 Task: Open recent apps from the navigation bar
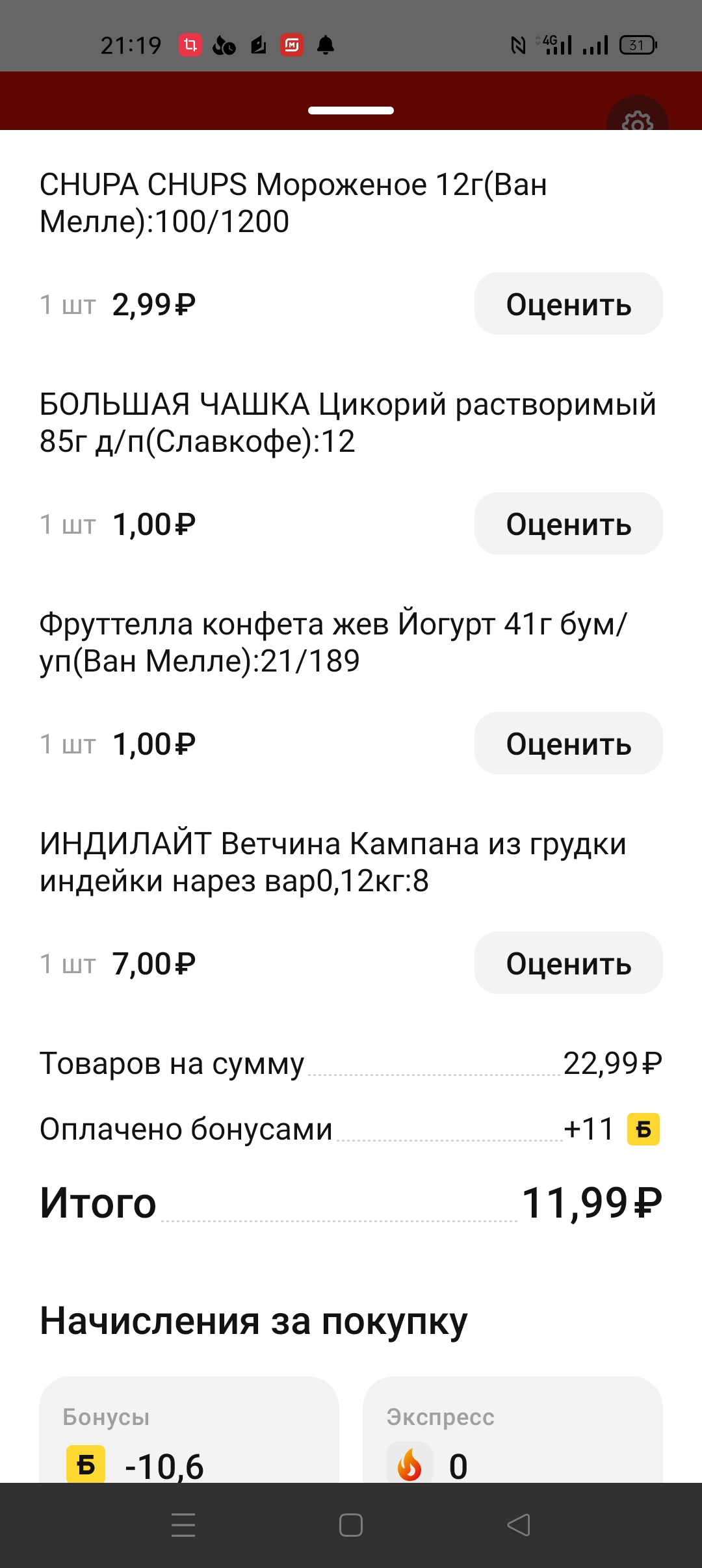[x=183, y=1525]
